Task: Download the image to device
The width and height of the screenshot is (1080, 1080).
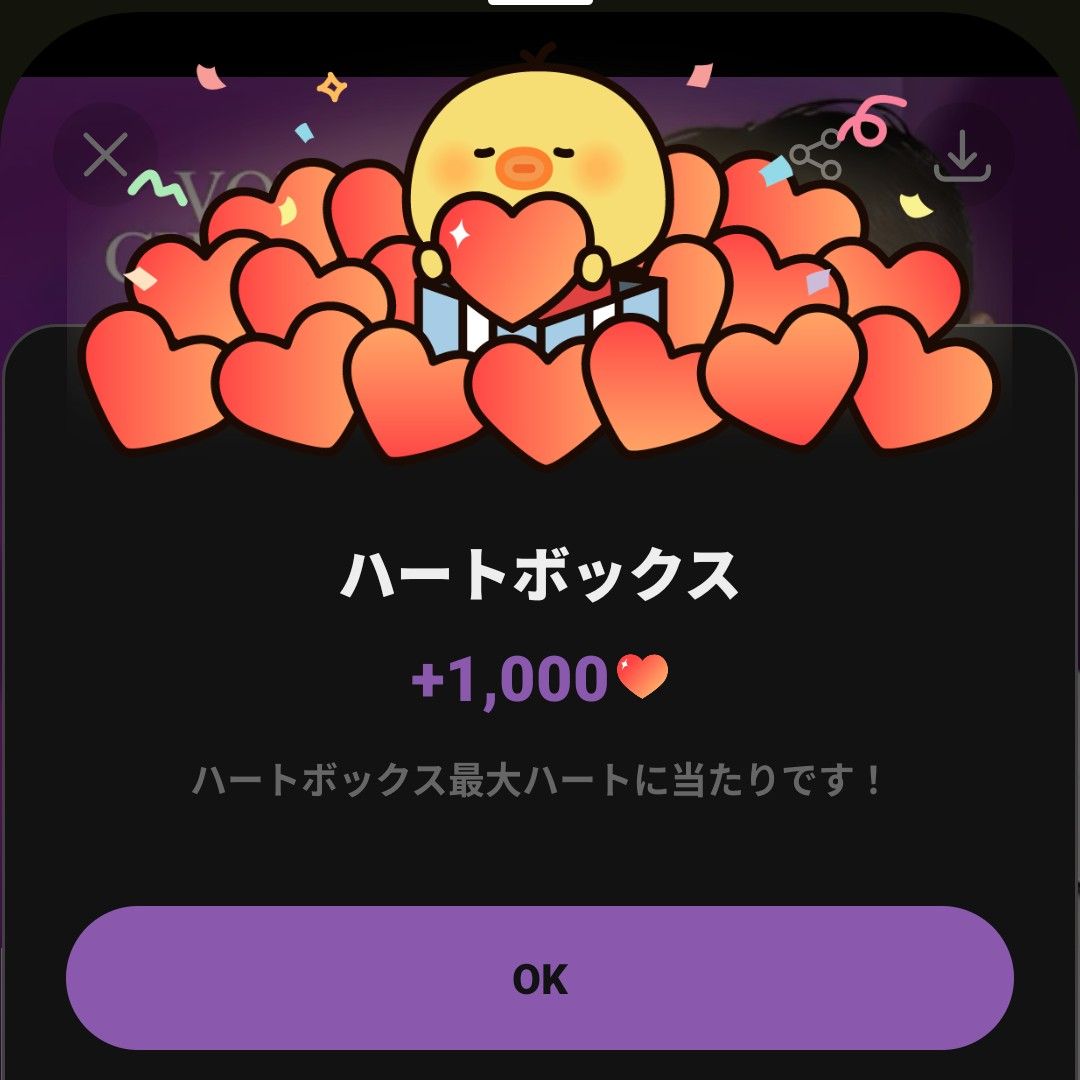Action: pyautogui.click(x=962, y=156)
